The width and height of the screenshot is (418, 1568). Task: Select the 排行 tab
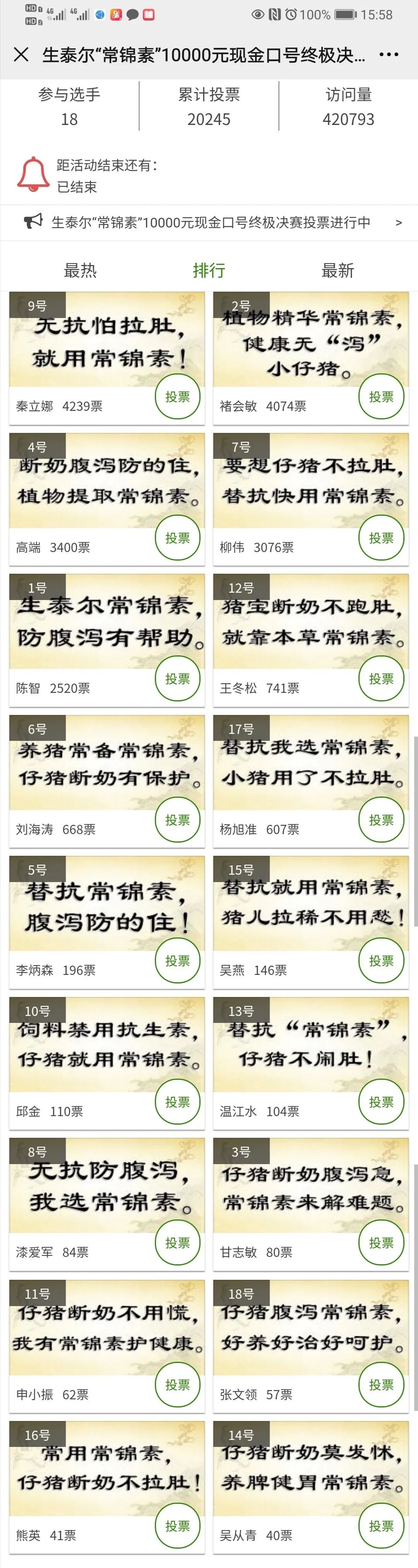coord(209,270)
